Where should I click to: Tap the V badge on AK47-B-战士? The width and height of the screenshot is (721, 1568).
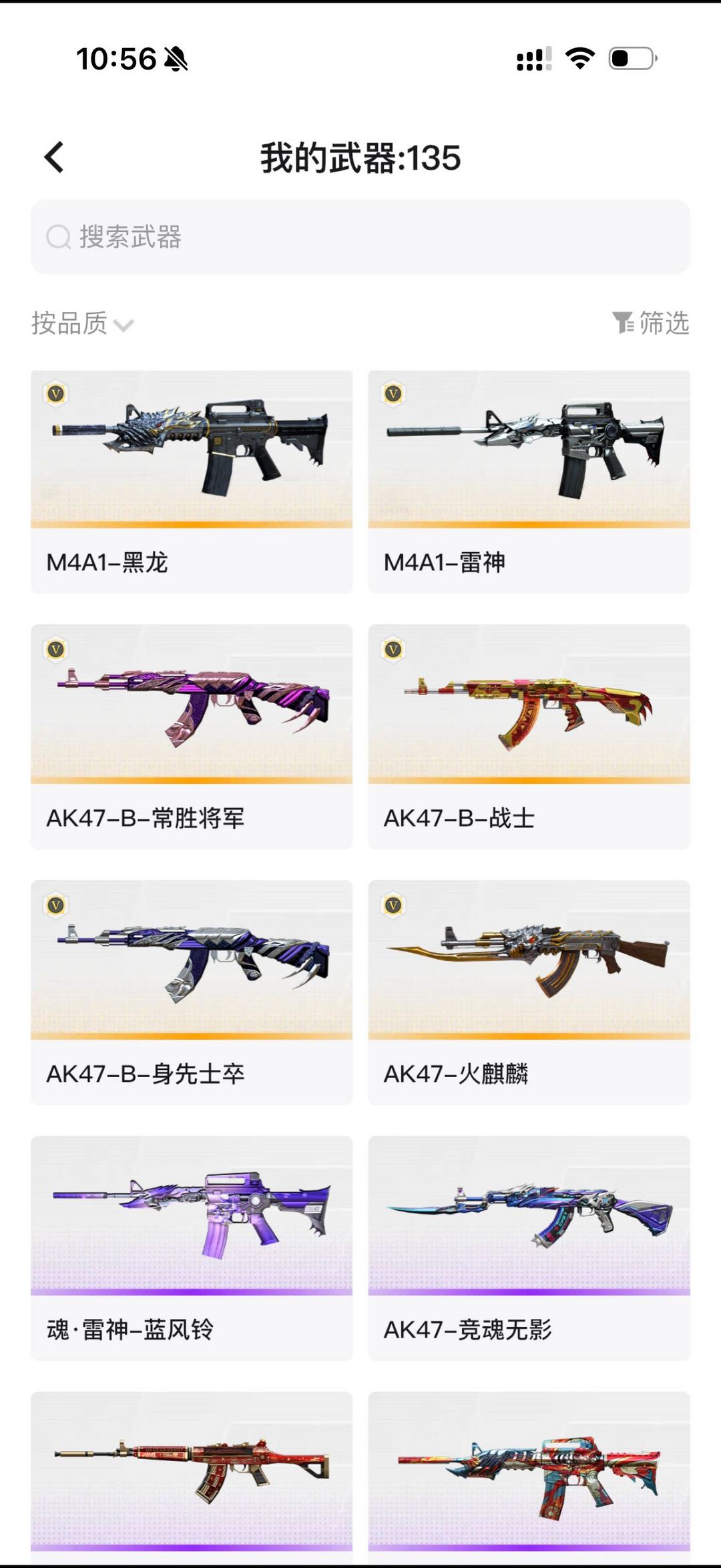coord(395,649)
